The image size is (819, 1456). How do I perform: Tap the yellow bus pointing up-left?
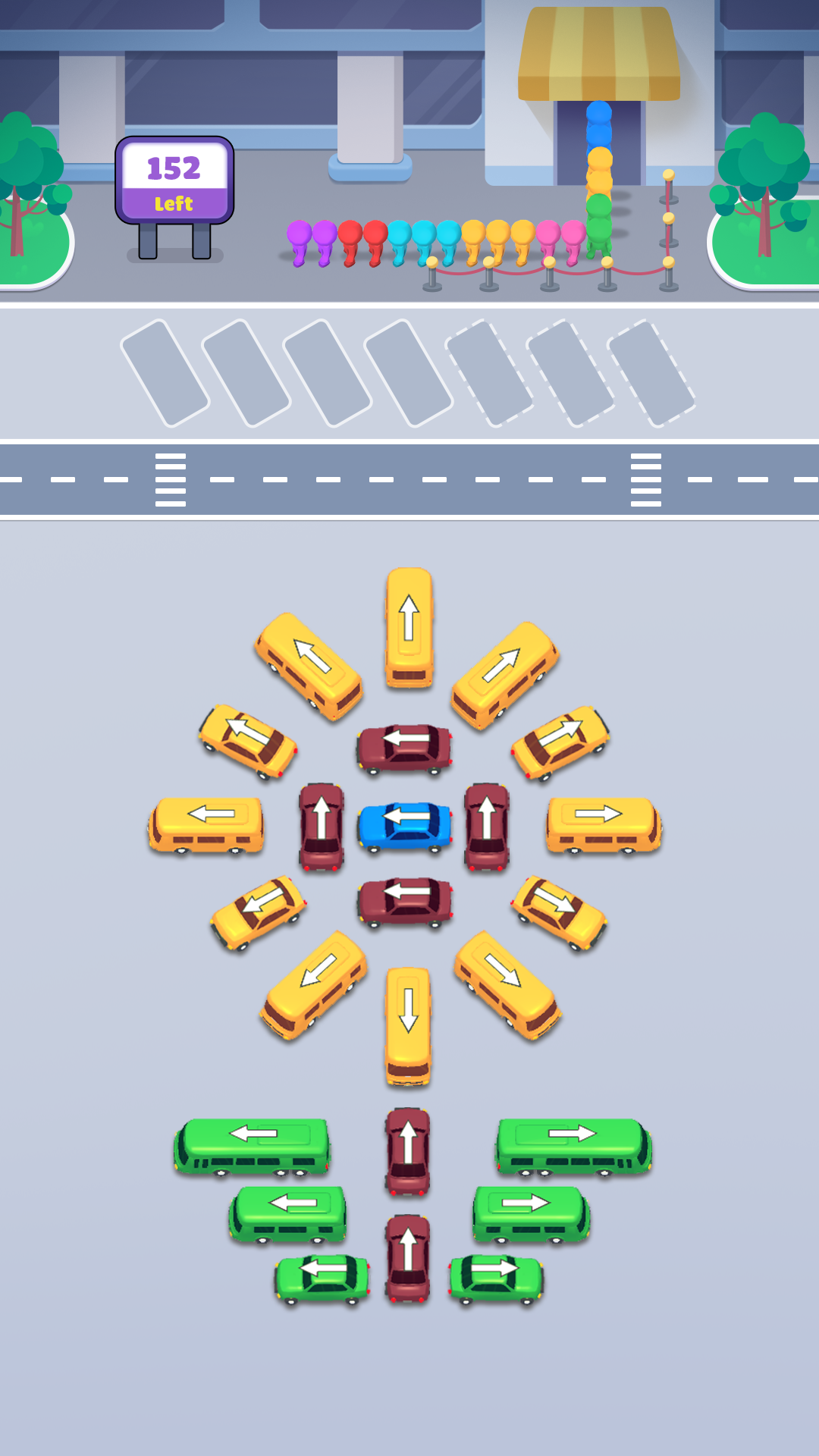(x=309, y=666)
